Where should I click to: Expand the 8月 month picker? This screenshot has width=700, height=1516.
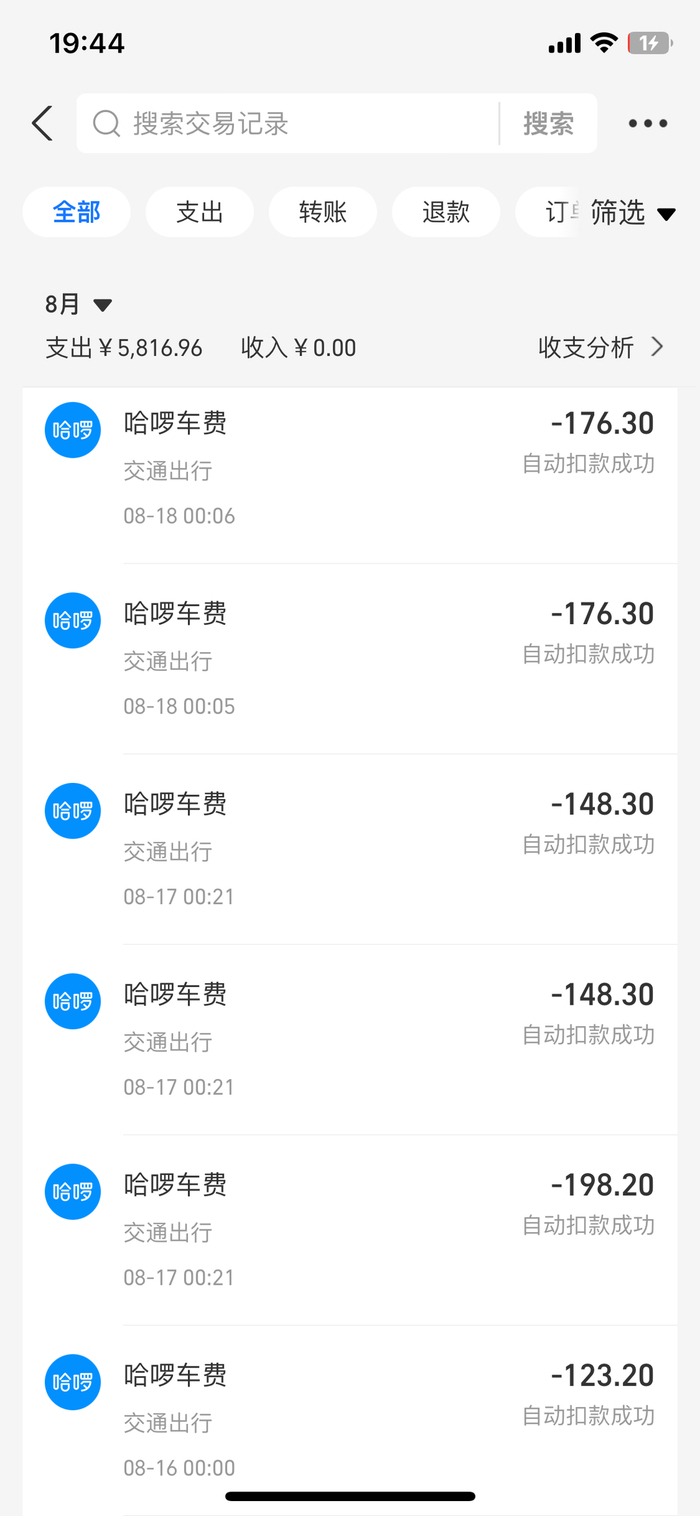(x=78, y=304)
